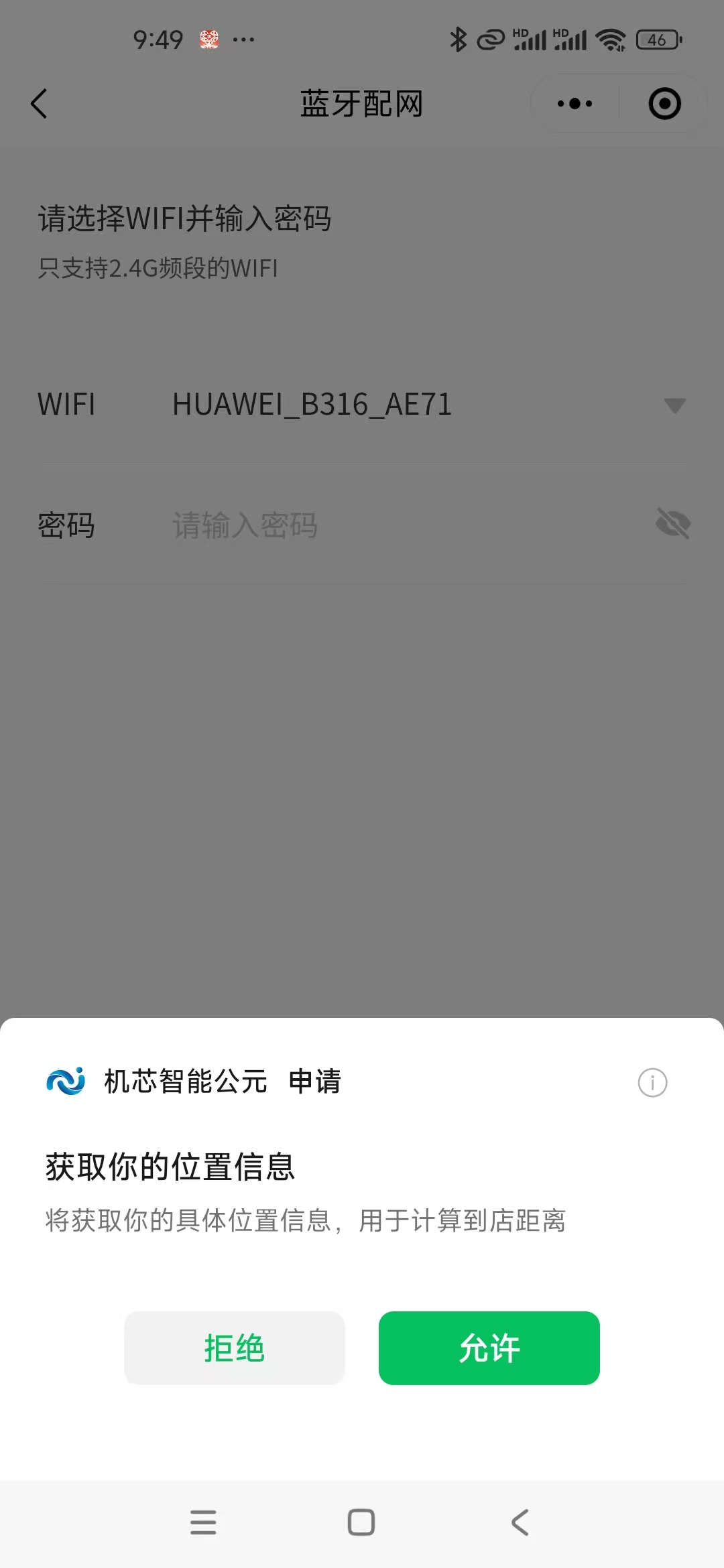Tap the info icon on the permission dialog
The height and width of the screenshot is (1568, 724).
[x=651, y=1083]
